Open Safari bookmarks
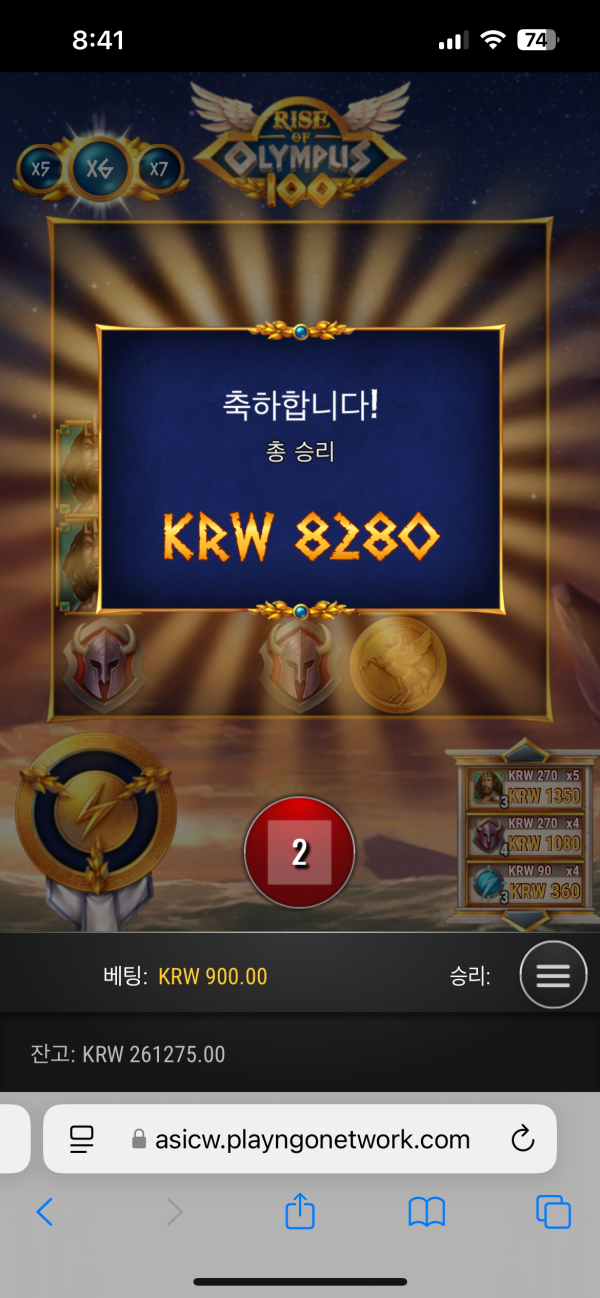The width and height of the screenshot is (600, 1298). [427, 1213]
